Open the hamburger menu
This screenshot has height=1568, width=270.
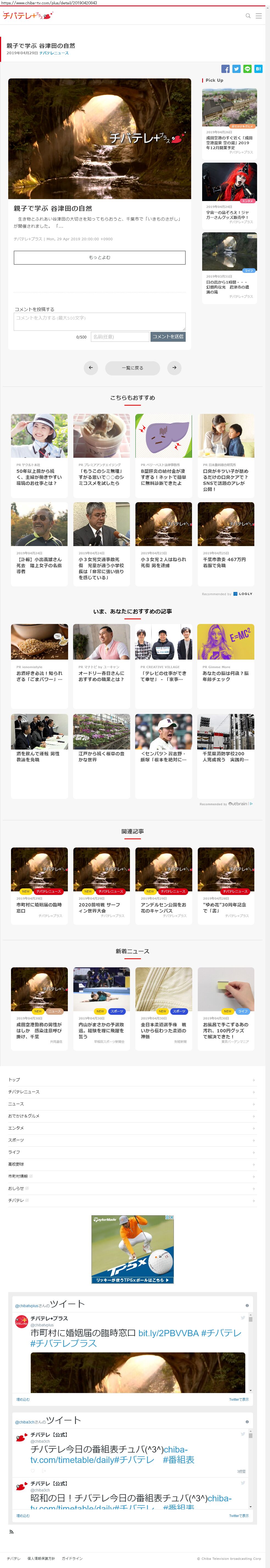[x=258, y=16]
